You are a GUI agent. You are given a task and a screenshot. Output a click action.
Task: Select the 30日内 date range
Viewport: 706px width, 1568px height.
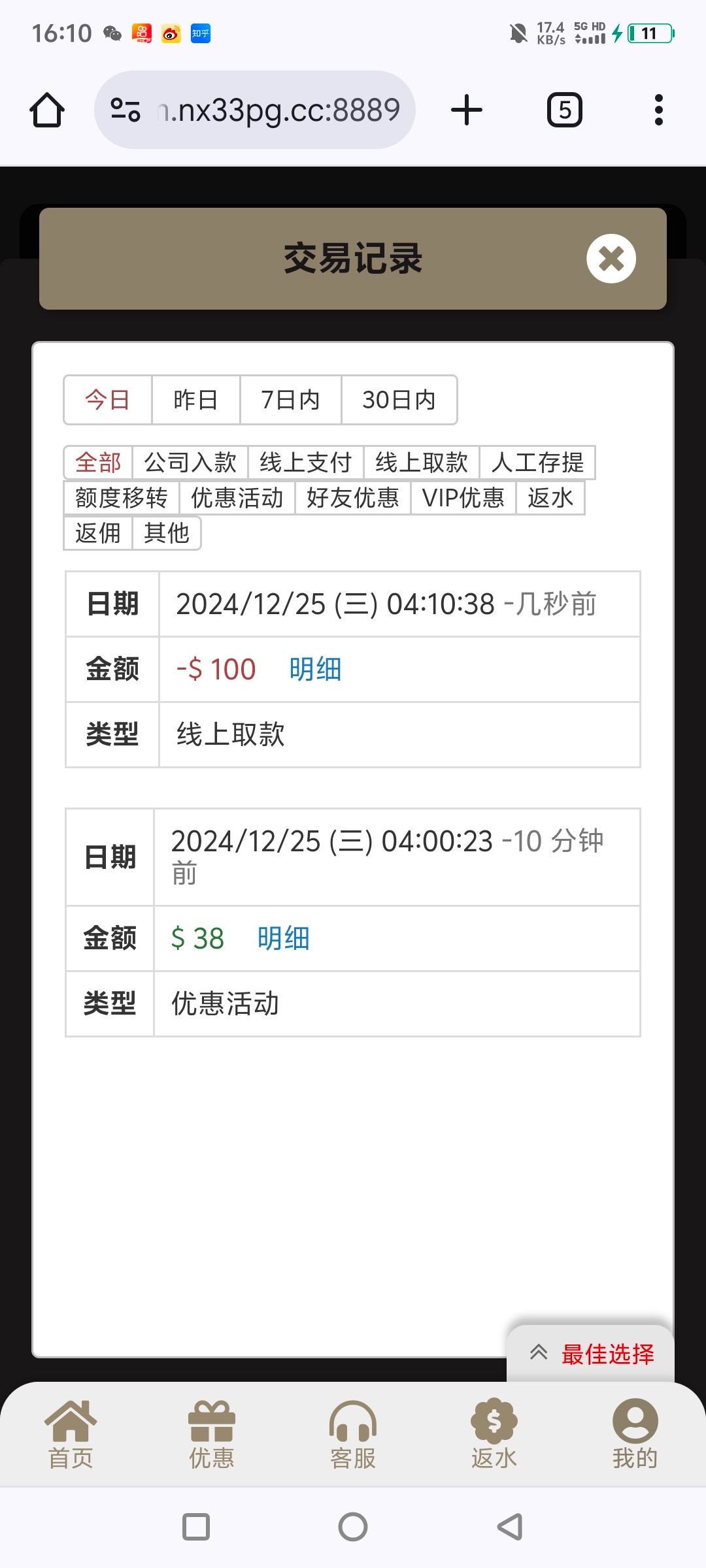coord(399,400)
